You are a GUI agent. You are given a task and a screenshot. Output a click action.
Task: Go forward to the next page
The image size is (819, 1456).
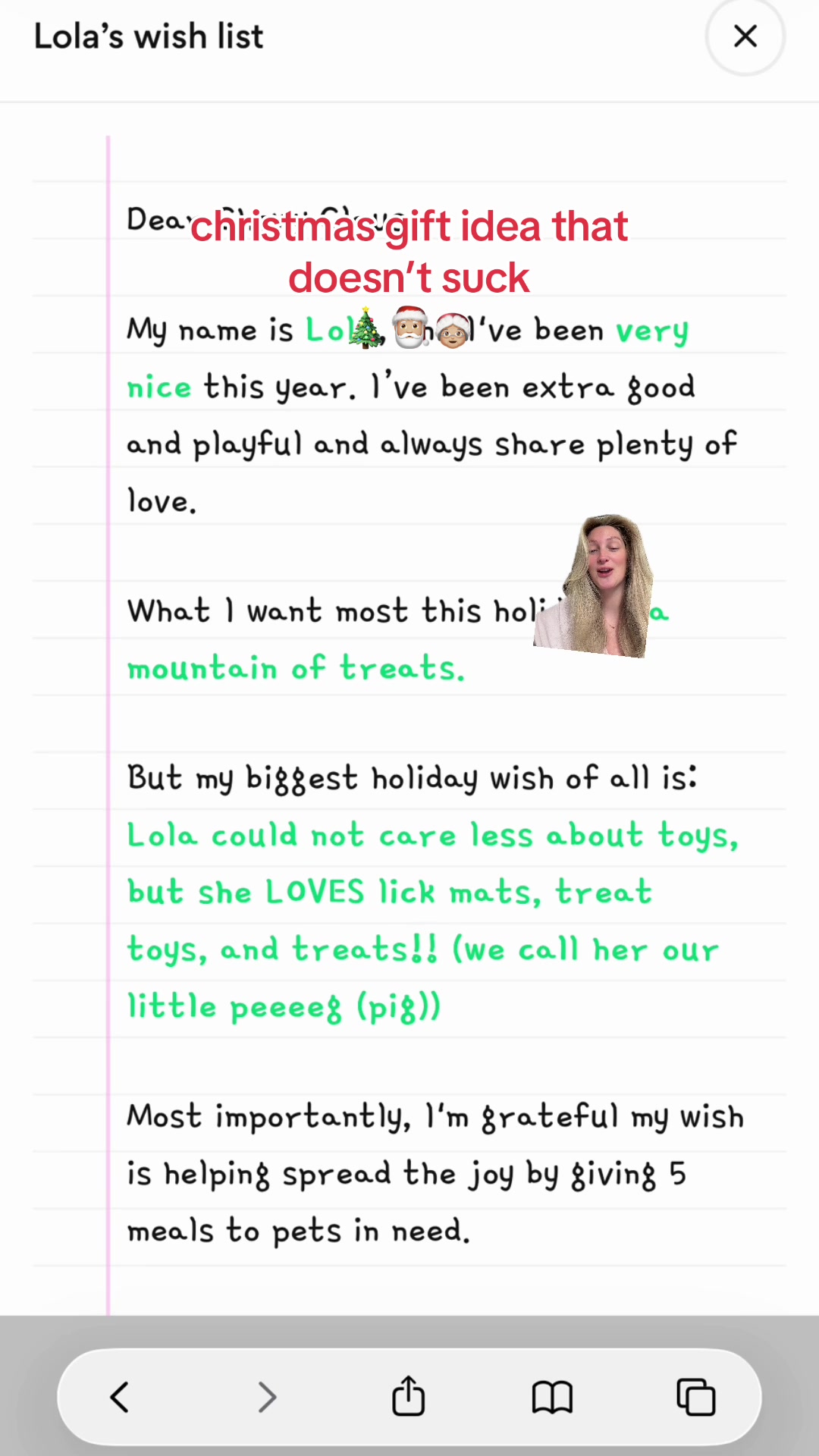point(266,1397)
